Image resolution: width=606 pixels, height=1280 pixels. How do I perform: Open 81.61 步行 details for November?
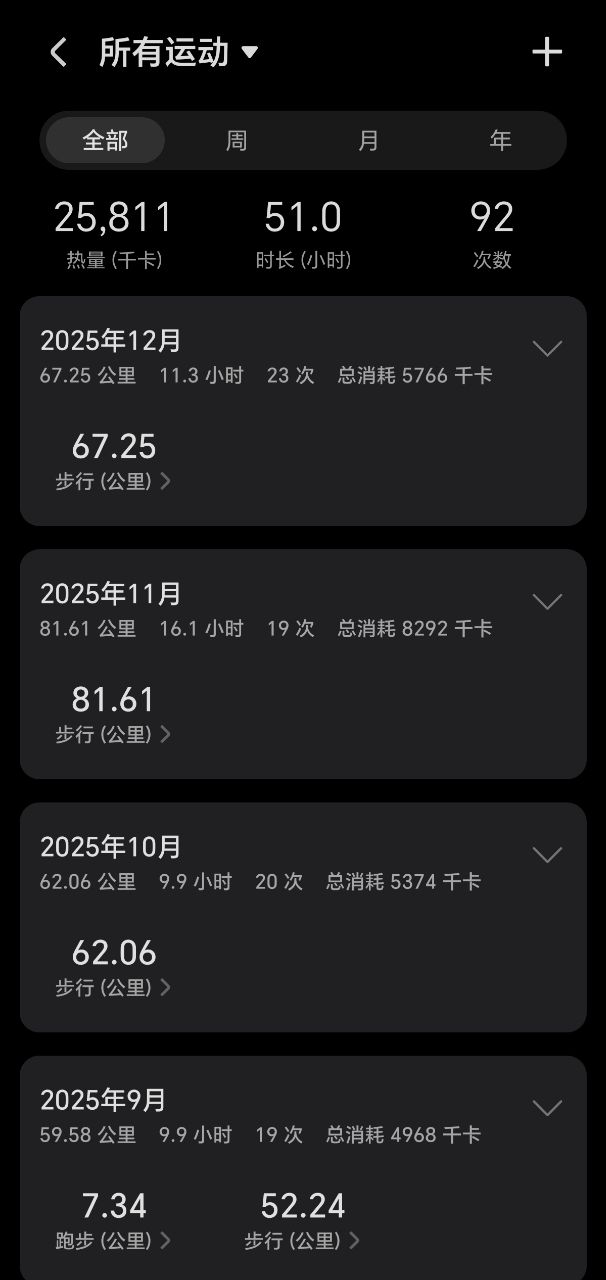[x=113, y=714]
